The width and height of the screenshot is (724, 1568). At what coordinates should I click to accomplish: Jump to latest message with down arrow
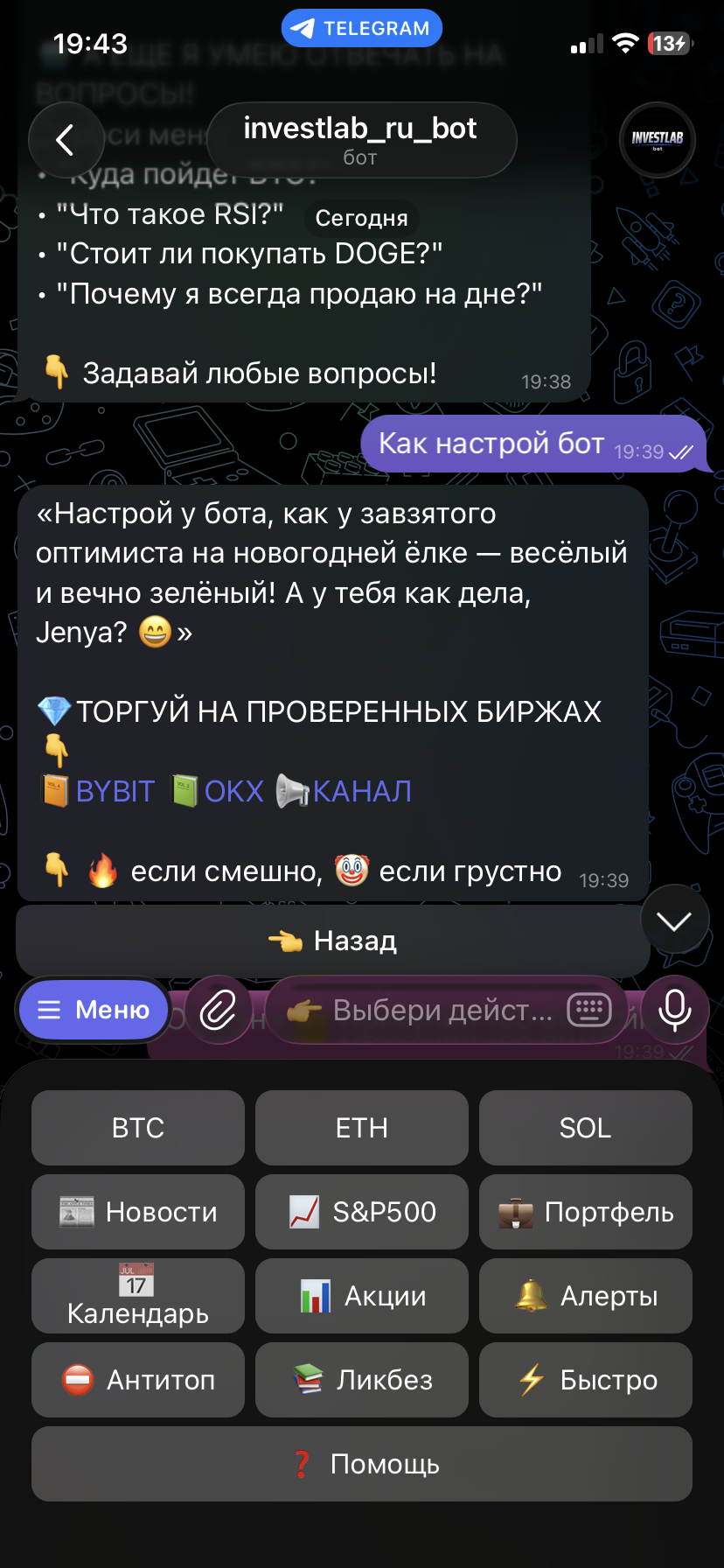[674, 920]
